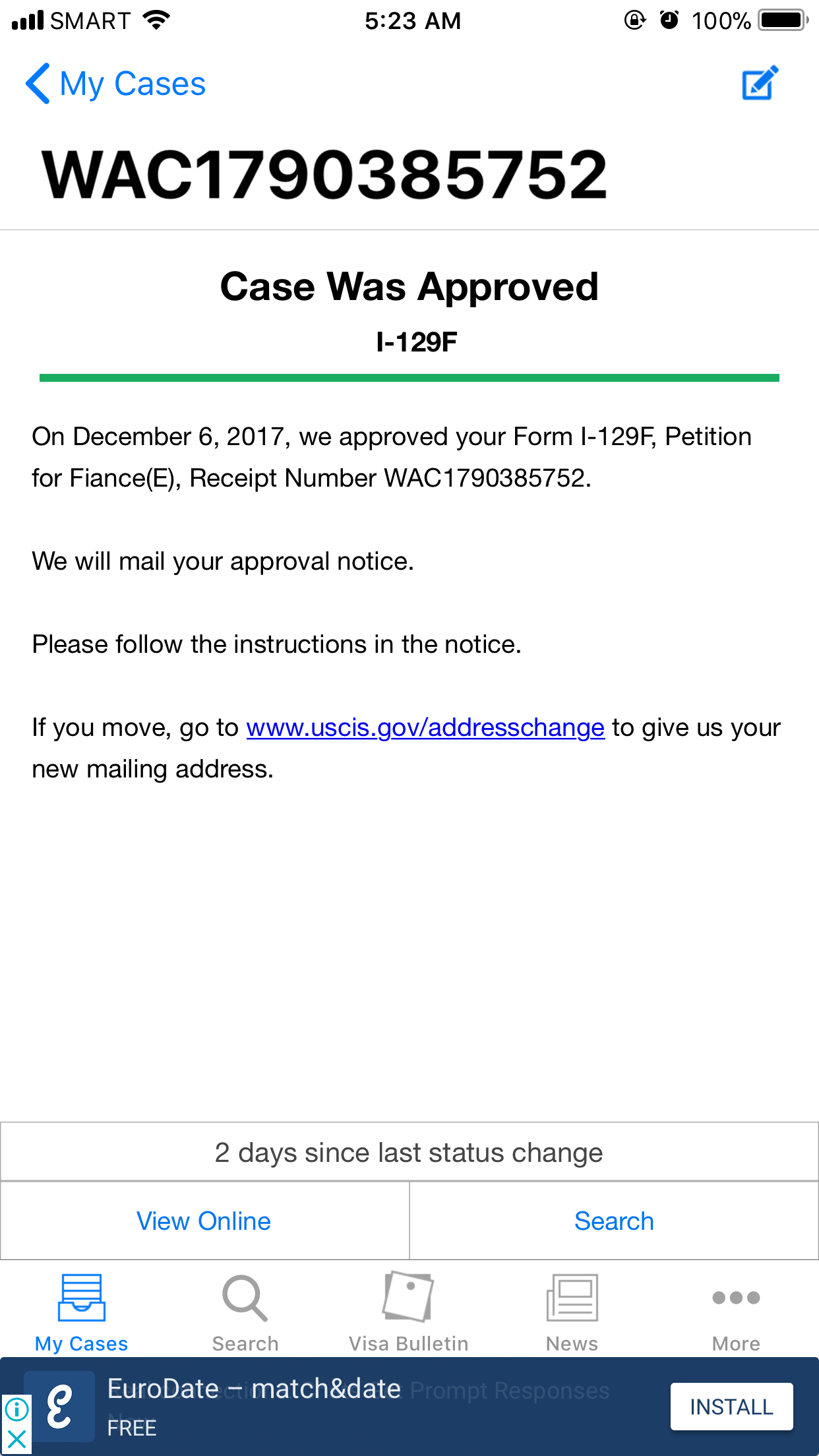Tap View Online button
Viewport: 819px width, 1456px height.
tap(204, 1221)
